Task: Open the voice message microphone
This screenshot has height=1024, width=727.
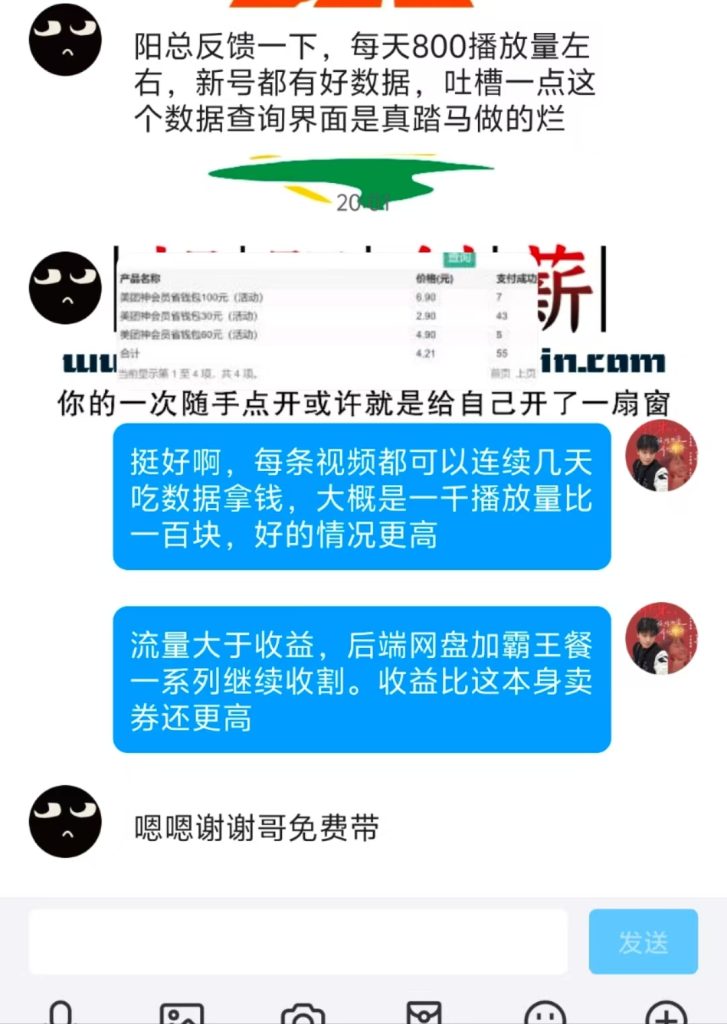Action: click(61, 1012)
